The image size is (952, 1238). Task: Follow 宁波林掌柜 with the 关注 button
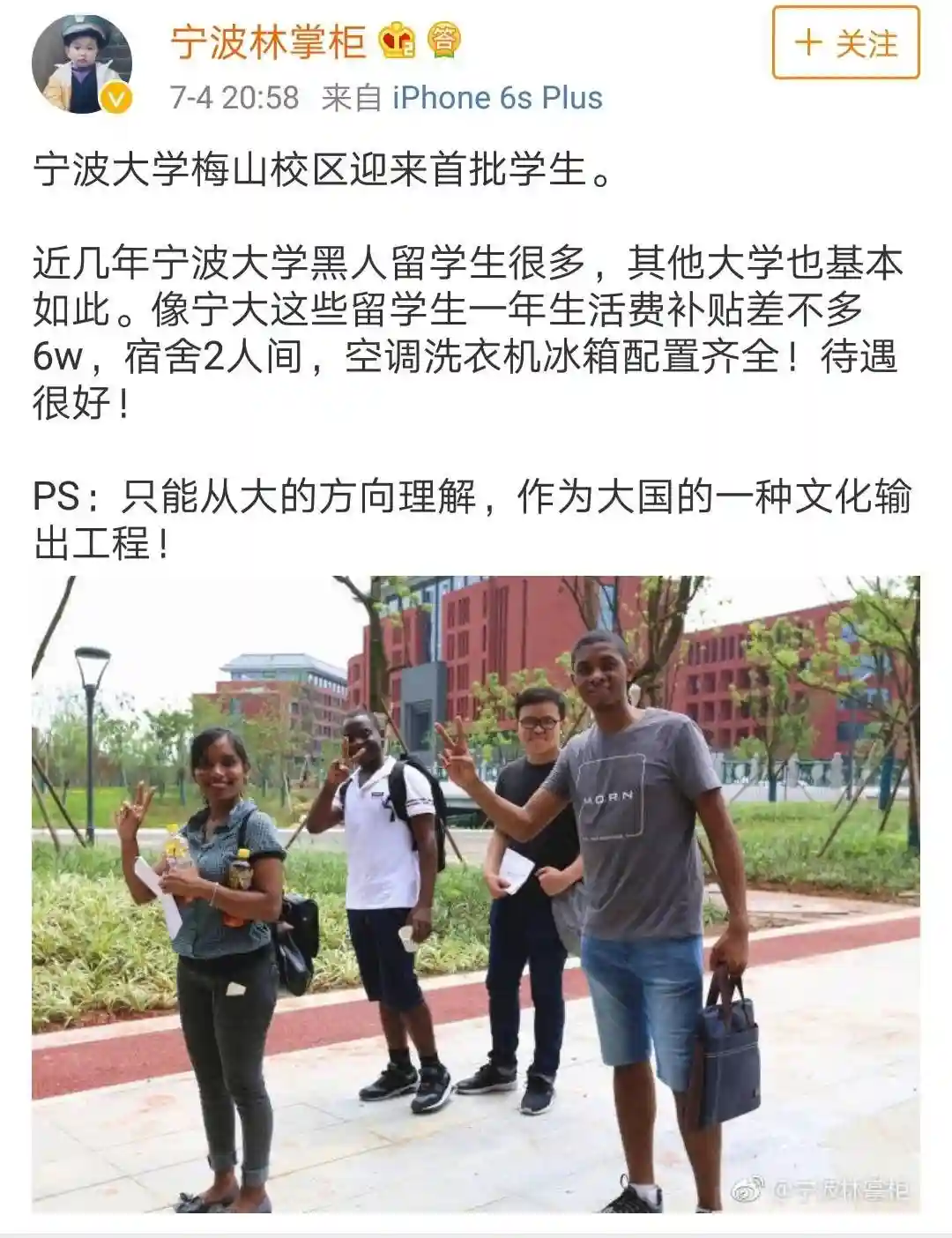[x=845, y=42]
